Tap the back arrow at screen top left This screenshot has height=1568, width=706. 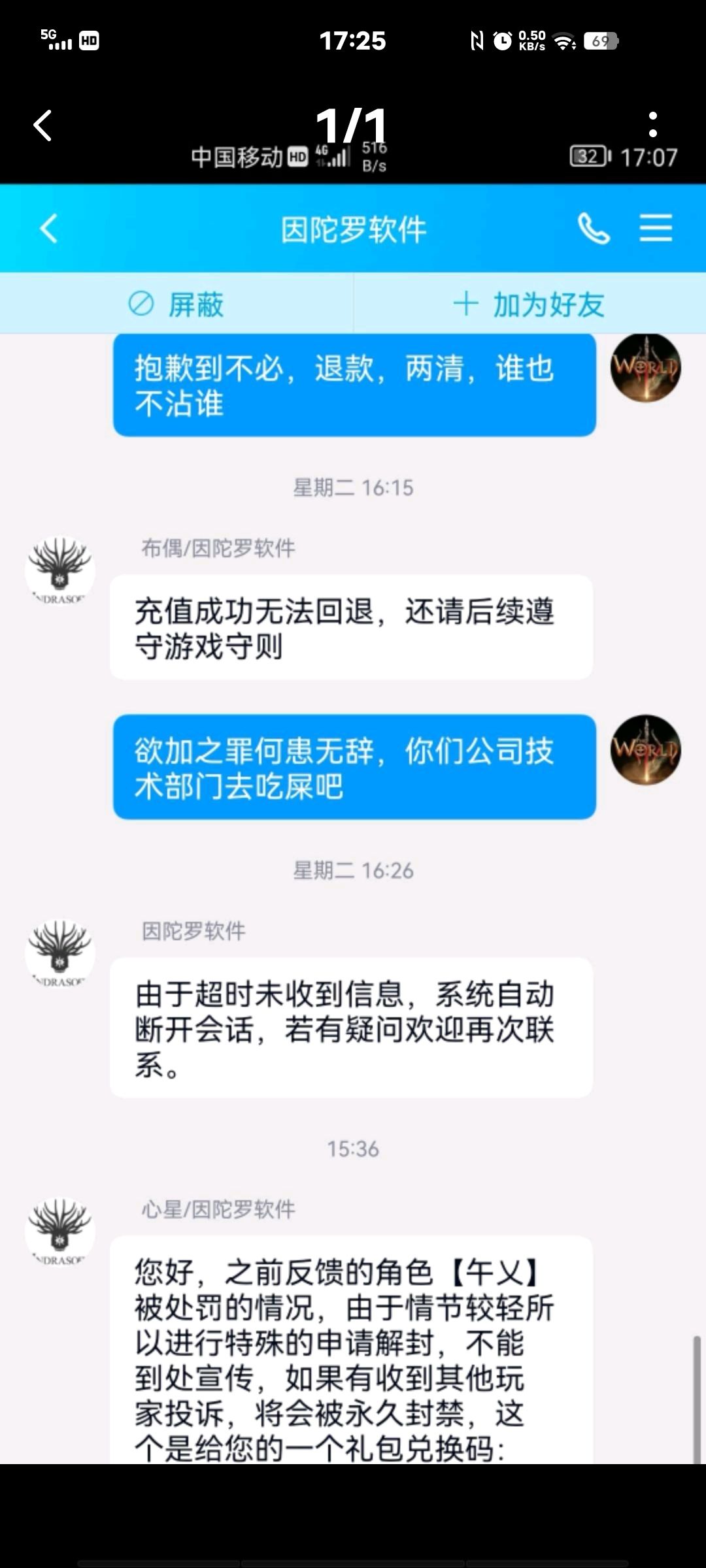(x=43, y=125)
